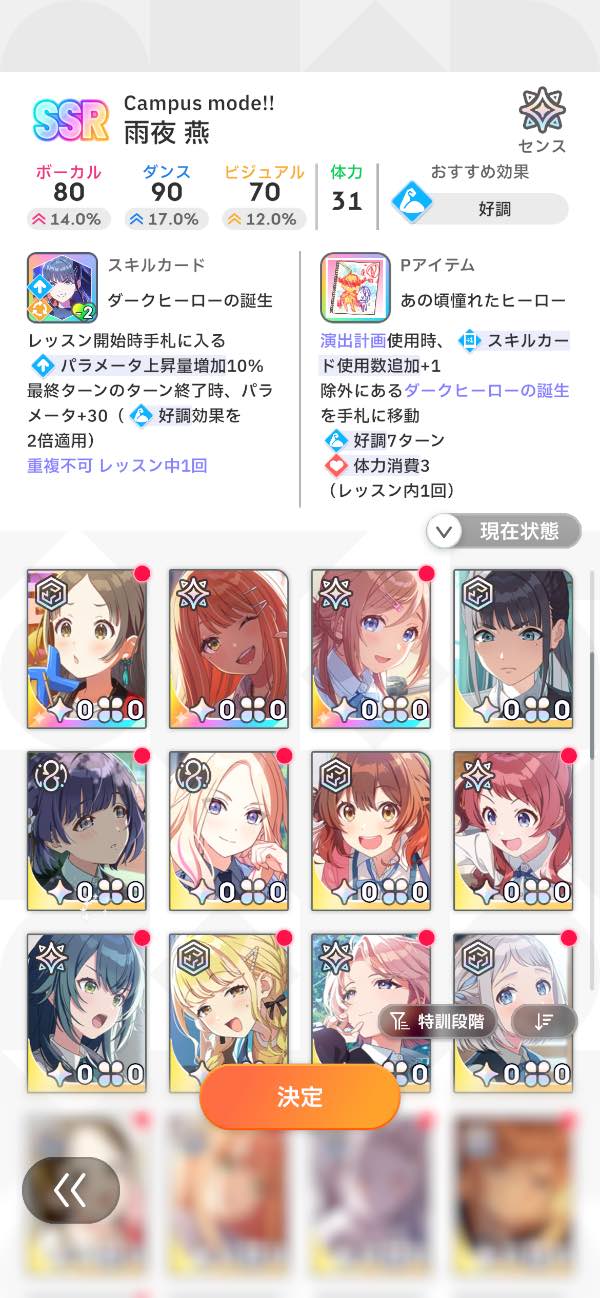Viewport: 600px width, 1298px height.
Task: Open the 特訓段階 filter
Action: click(441, 1021)
